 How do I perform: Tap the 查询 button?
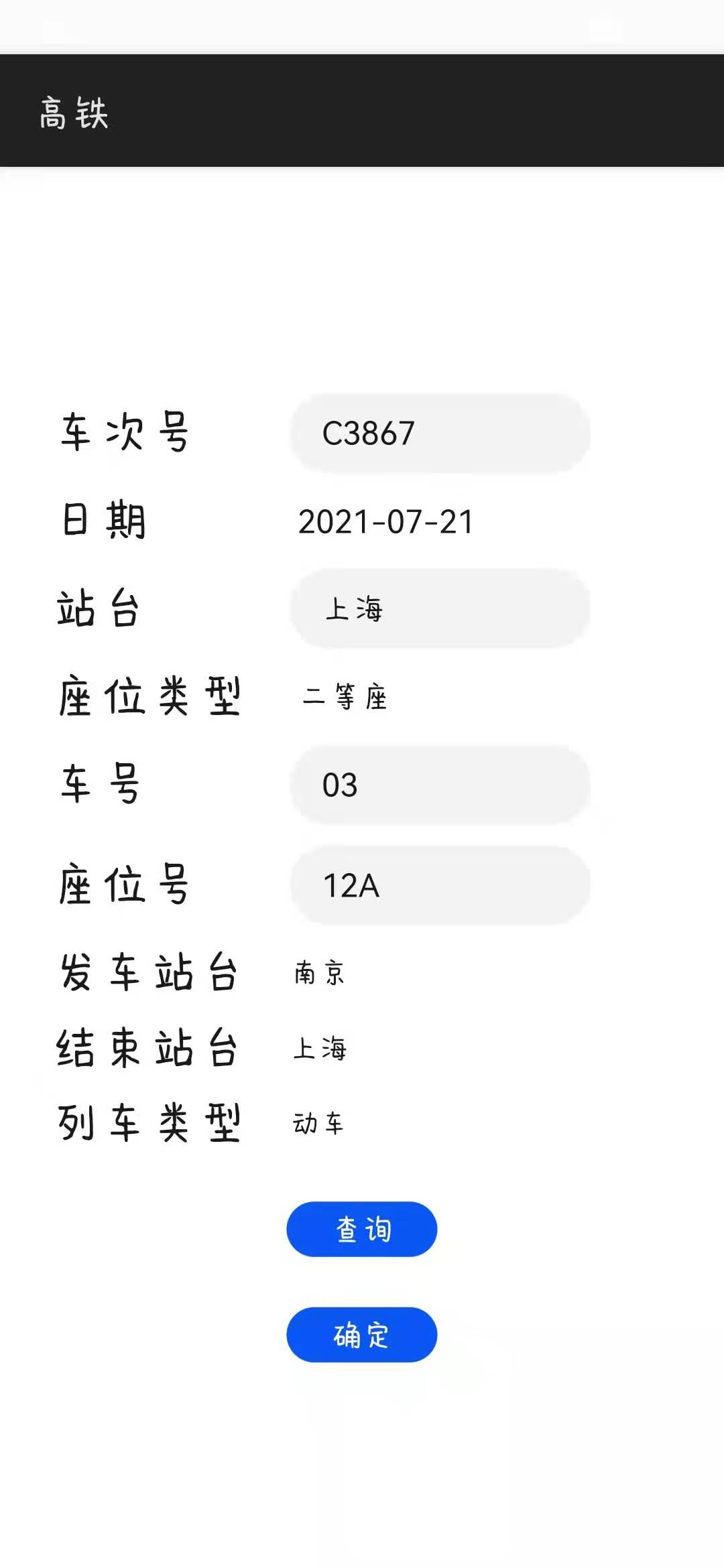click(362, 1229)
